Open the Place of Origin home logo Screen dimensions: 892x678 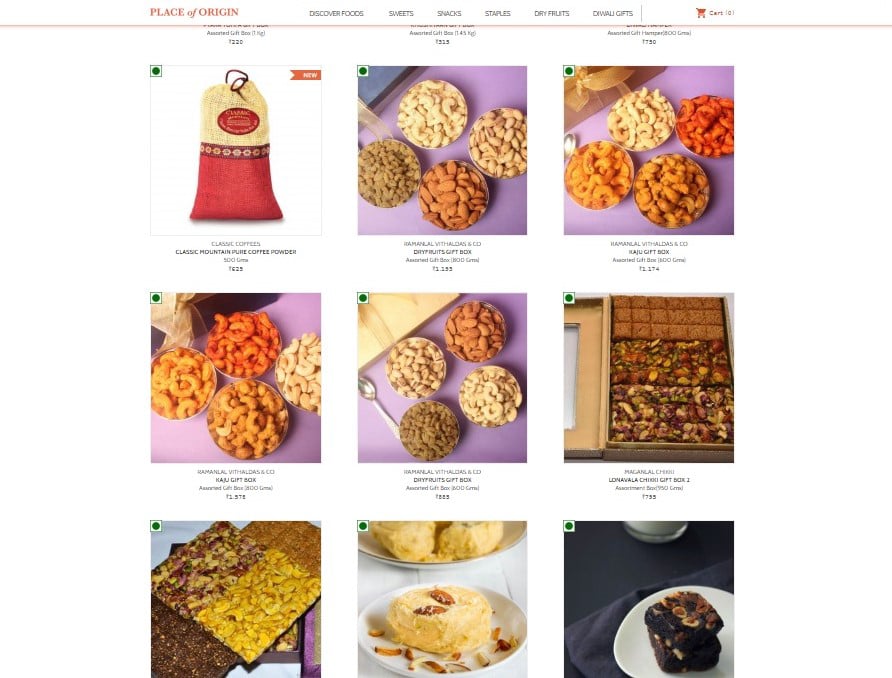194,13
